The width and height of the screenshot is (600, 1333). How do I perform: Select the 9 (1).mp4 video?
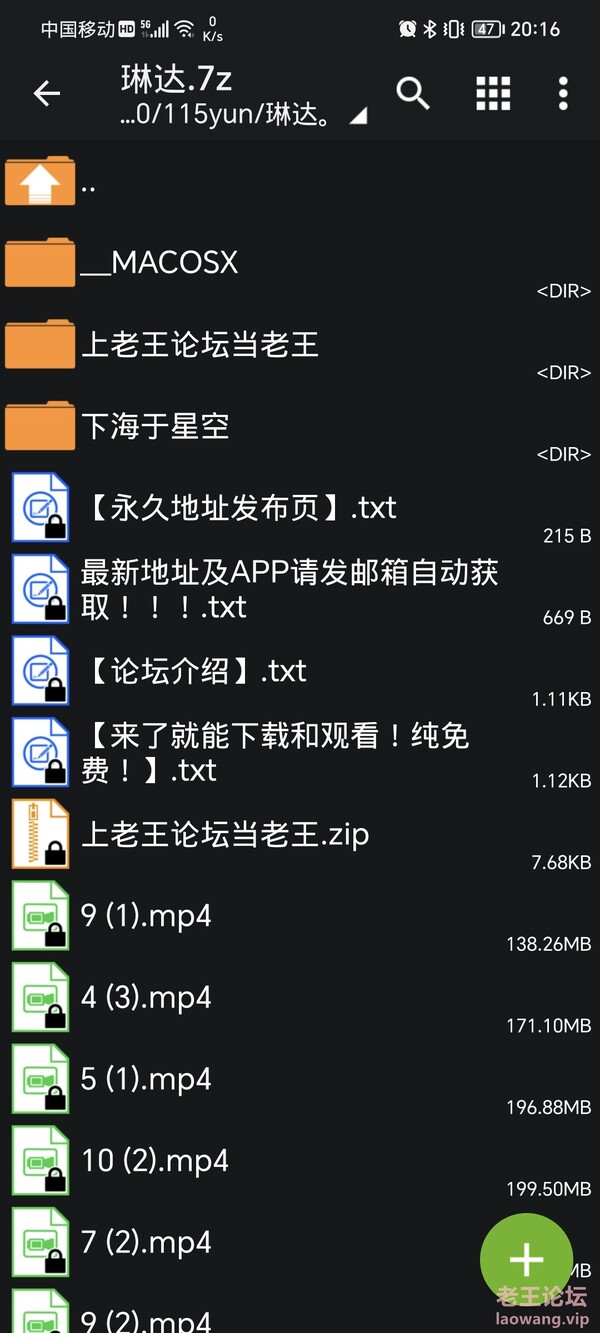(x=300, y=917)
